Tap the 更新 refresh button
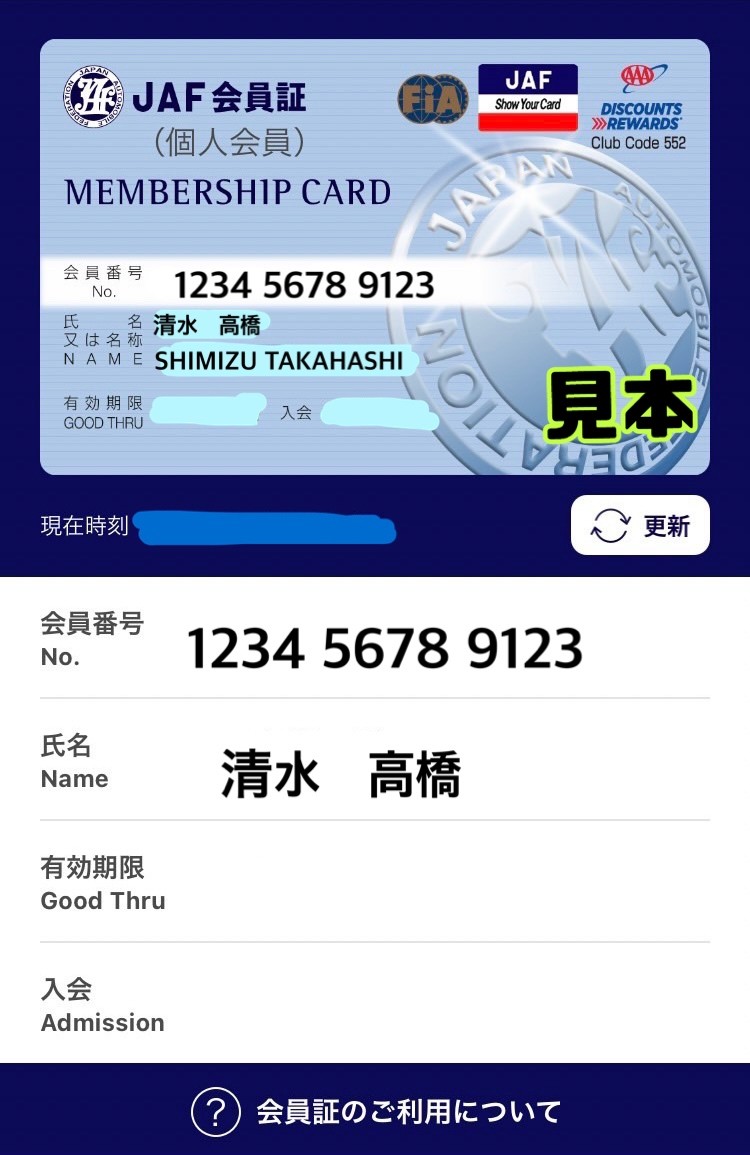Image resolution: width=750 pixels, height=1155 pixels. click(640, 525)
